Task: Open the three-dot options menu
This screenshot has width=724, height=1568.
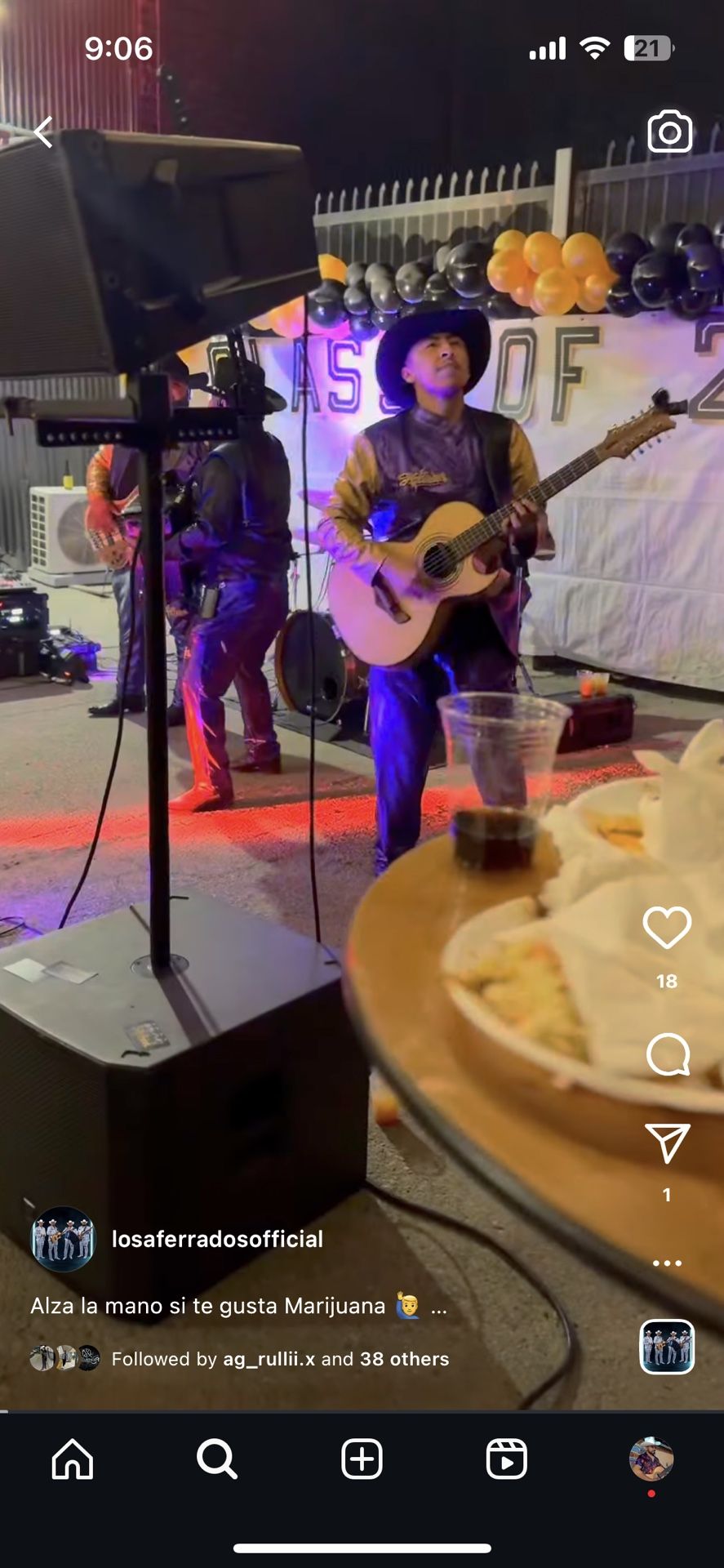Action: 667,1263
